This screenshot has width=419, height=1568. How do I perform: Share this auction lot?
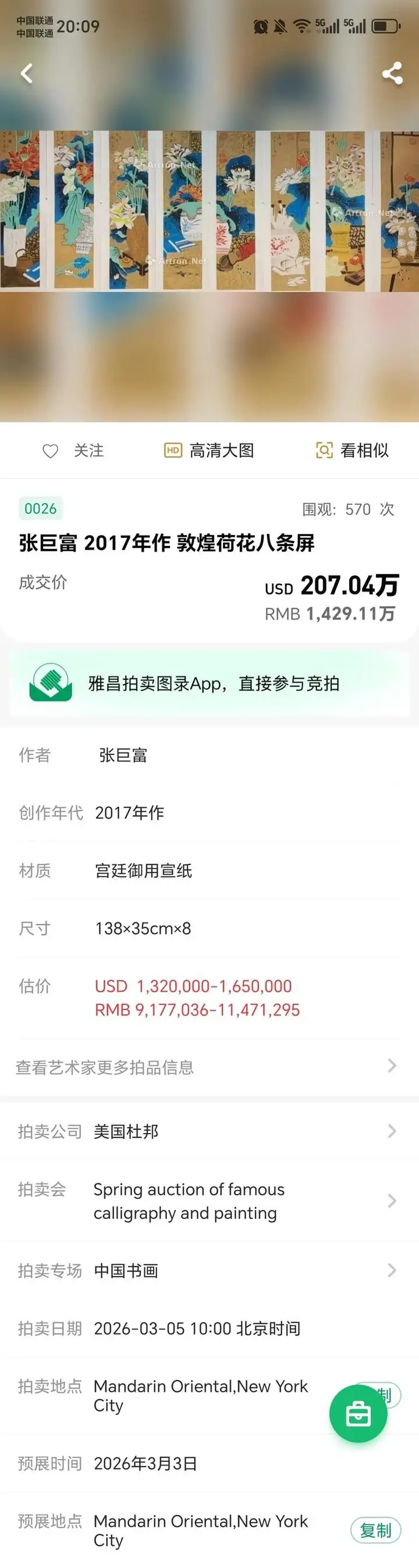click(x=392, y=74)
